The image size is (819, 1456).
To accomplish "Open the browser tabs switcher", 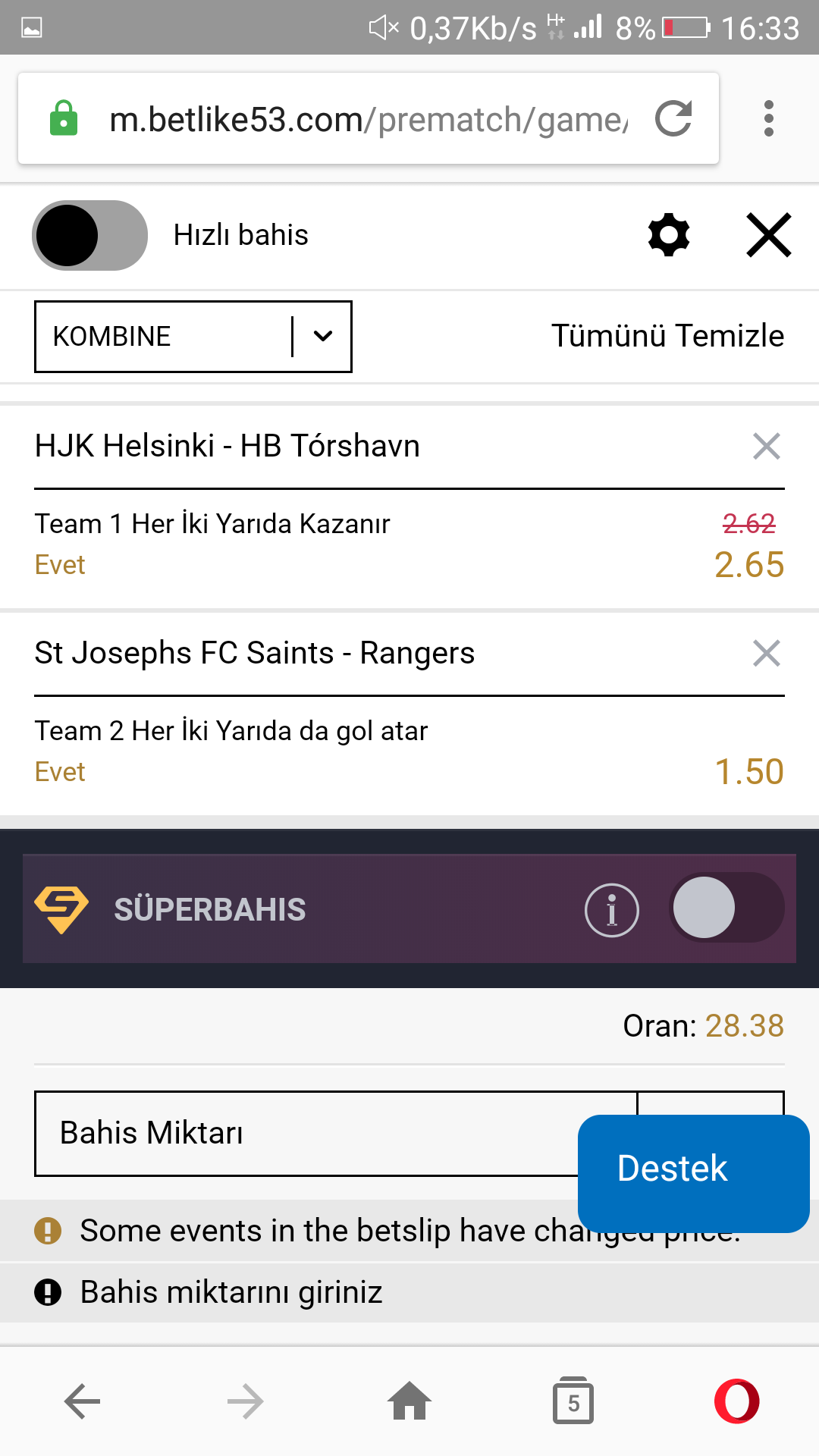I will (x=573, y=1401).
